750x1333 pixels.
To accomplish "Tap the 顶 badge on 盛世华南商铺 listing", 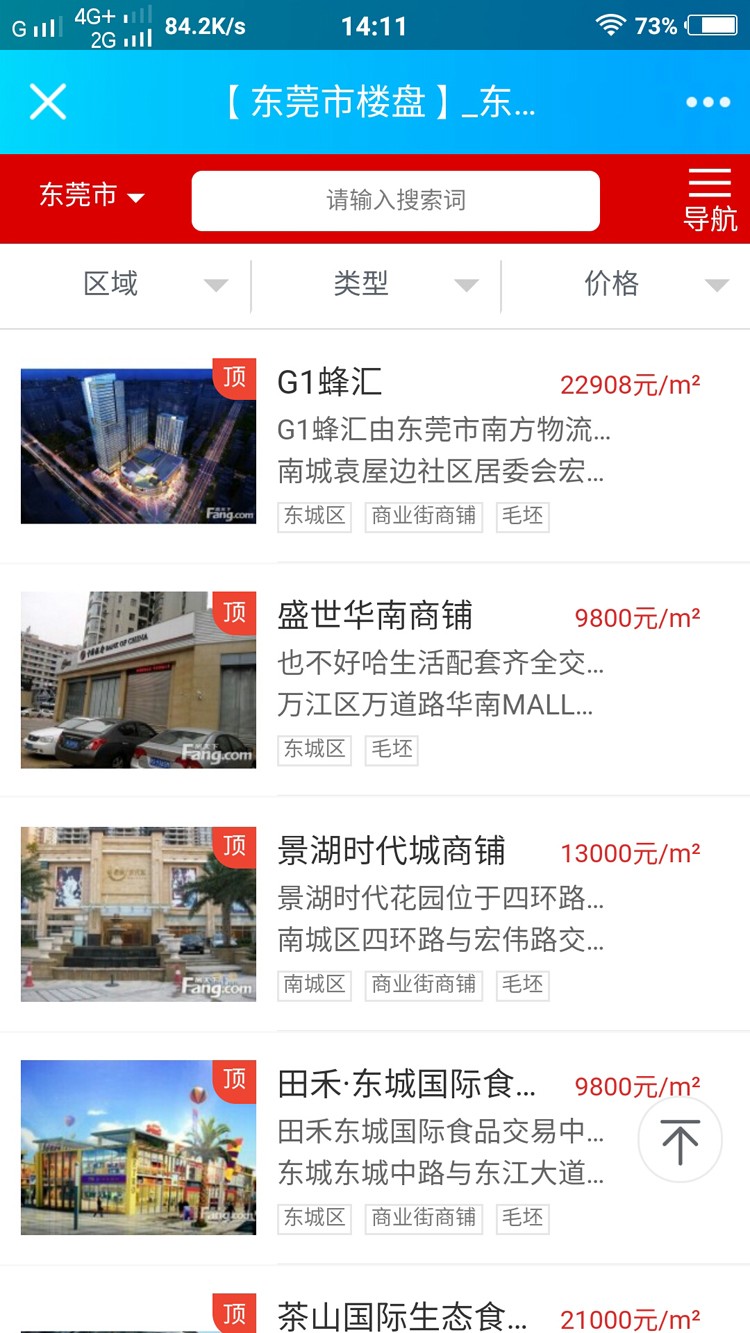I will click(x=235, y=614).
